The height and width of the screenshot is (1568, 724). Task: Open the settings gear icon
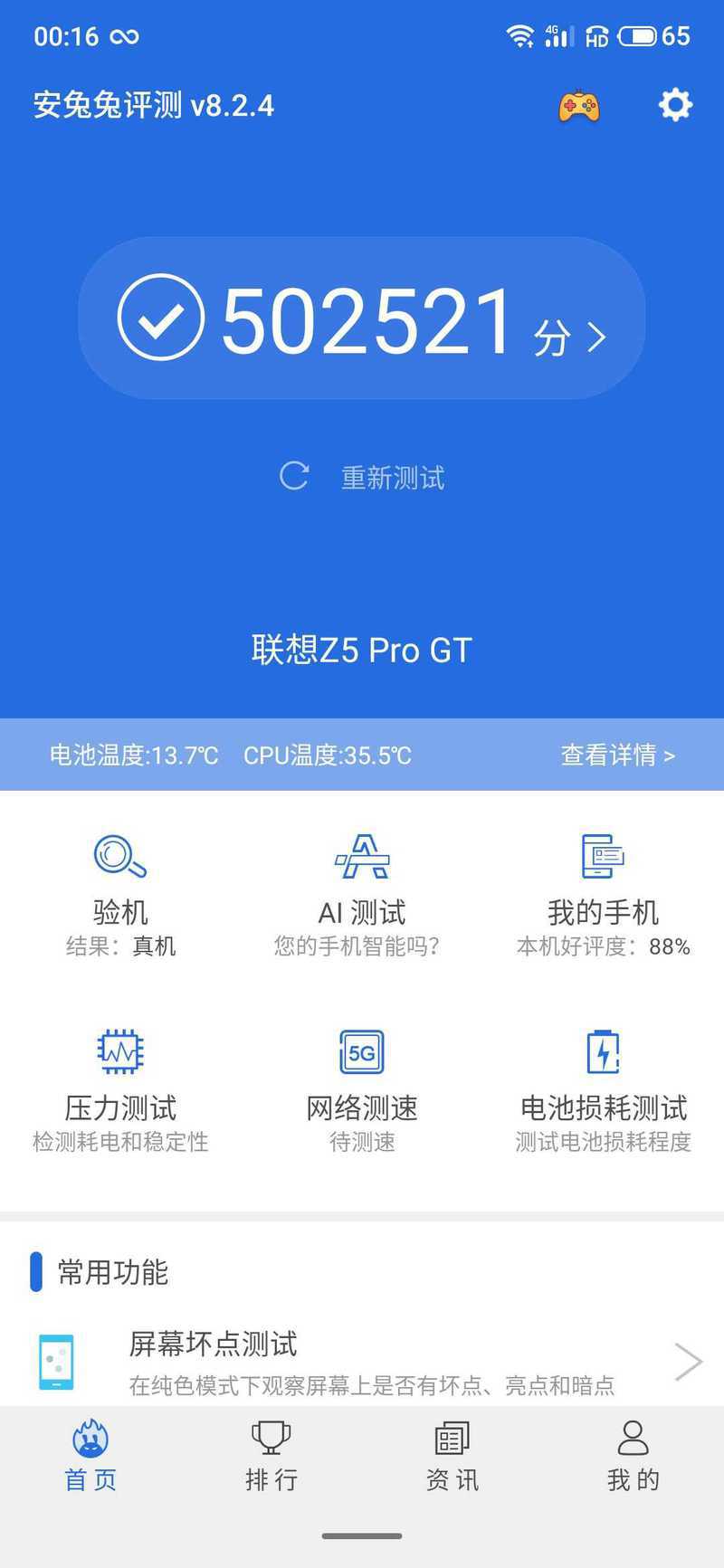coord(675,105)
